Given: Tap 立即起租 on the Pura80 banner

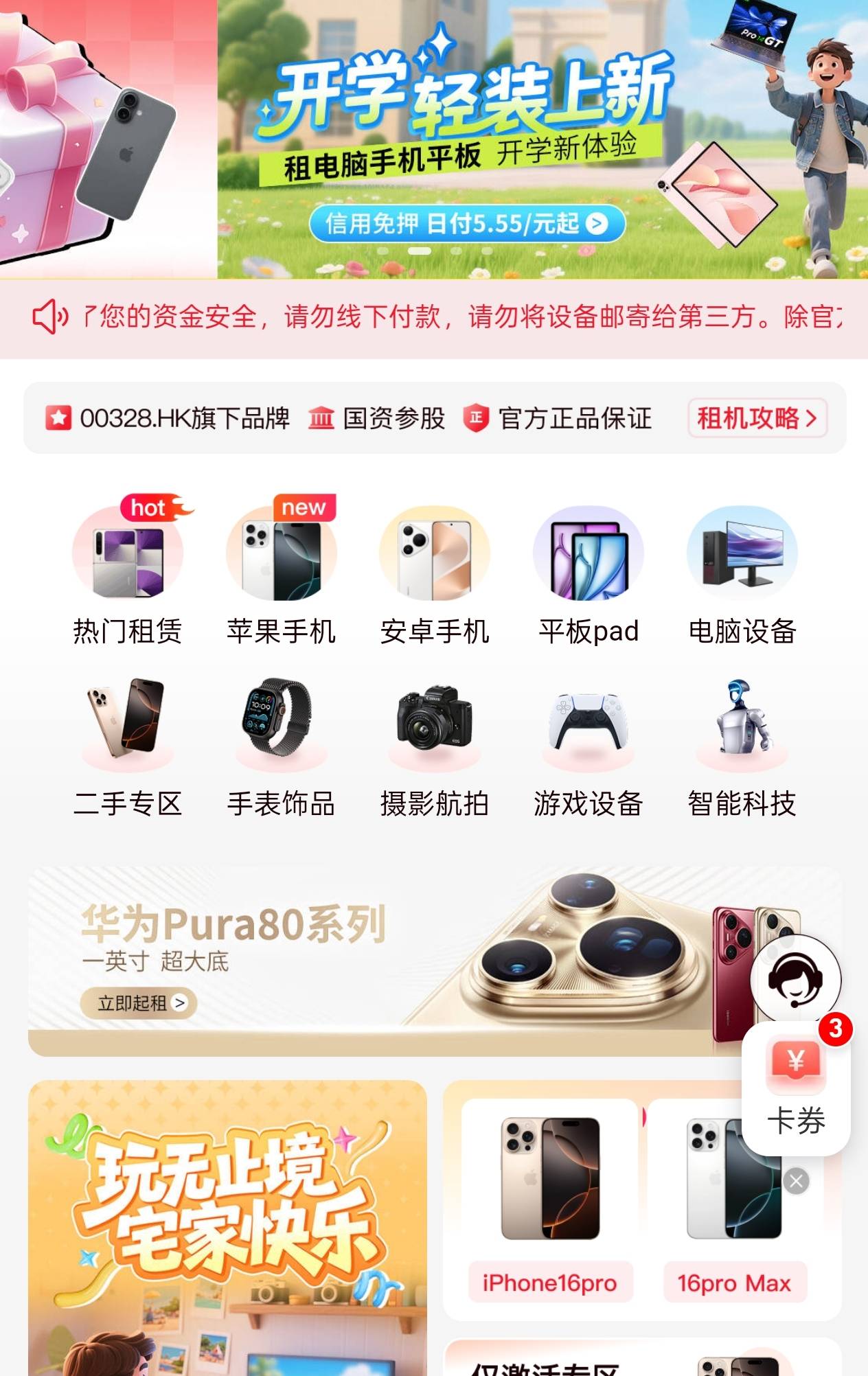Looking at the screenshot, I should (139, 1003).
